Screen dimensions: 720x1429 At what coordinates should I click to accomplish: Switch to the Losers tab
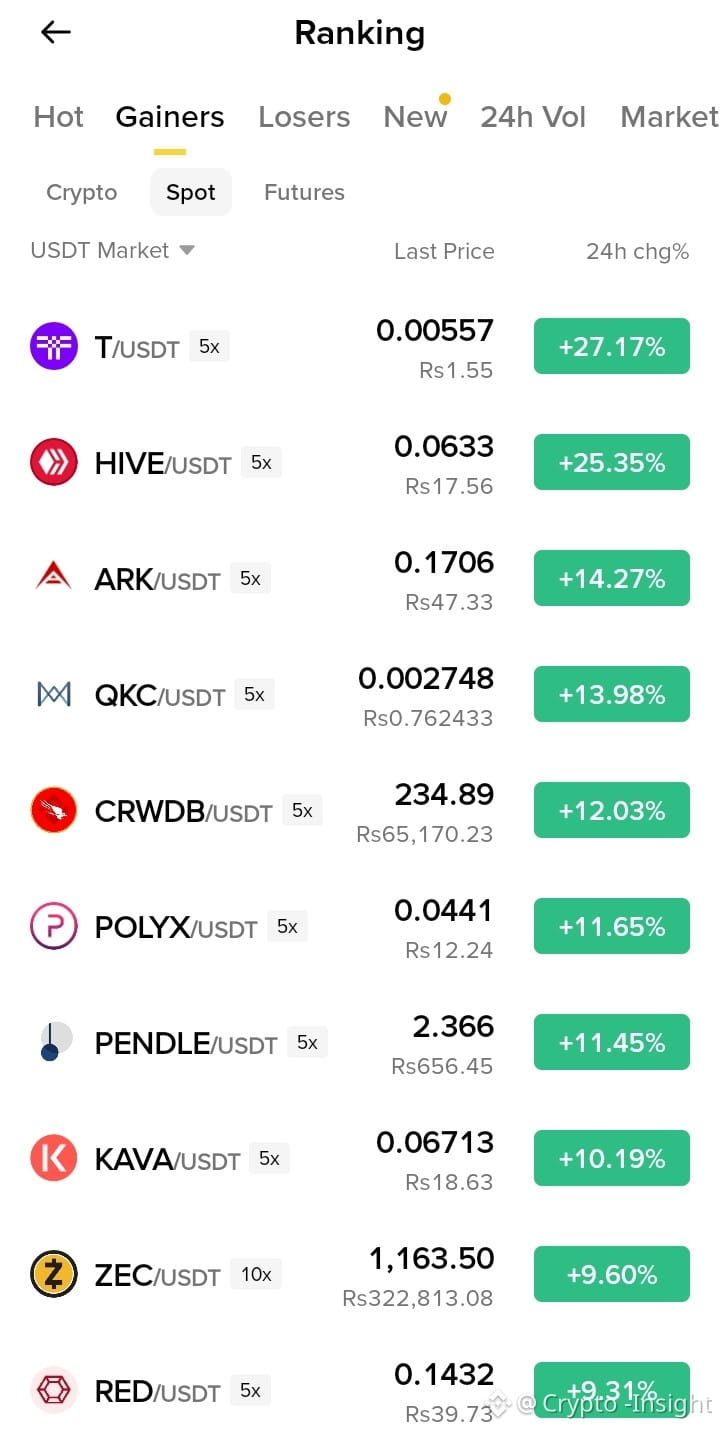304,117
